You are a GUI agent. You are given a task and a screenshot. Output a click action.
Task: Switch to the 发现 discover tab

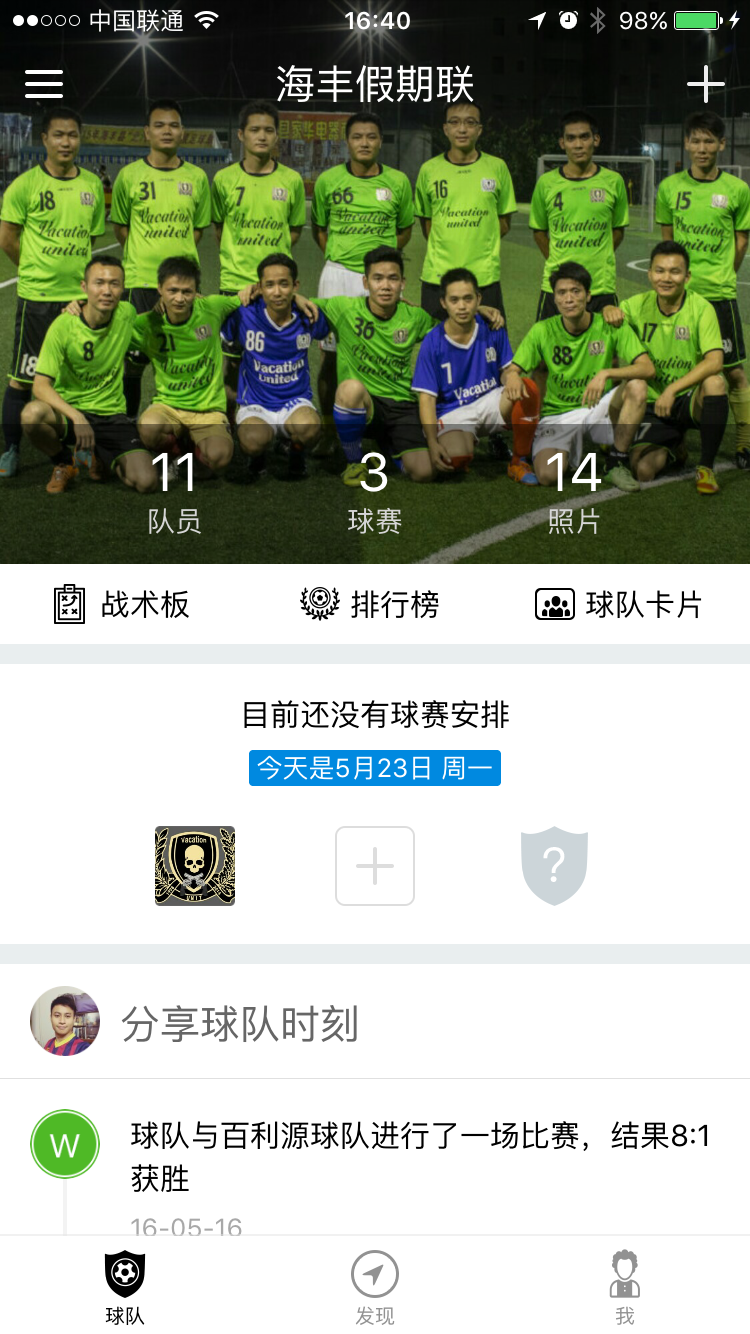pyautogui.click(x=374, y=1285)
